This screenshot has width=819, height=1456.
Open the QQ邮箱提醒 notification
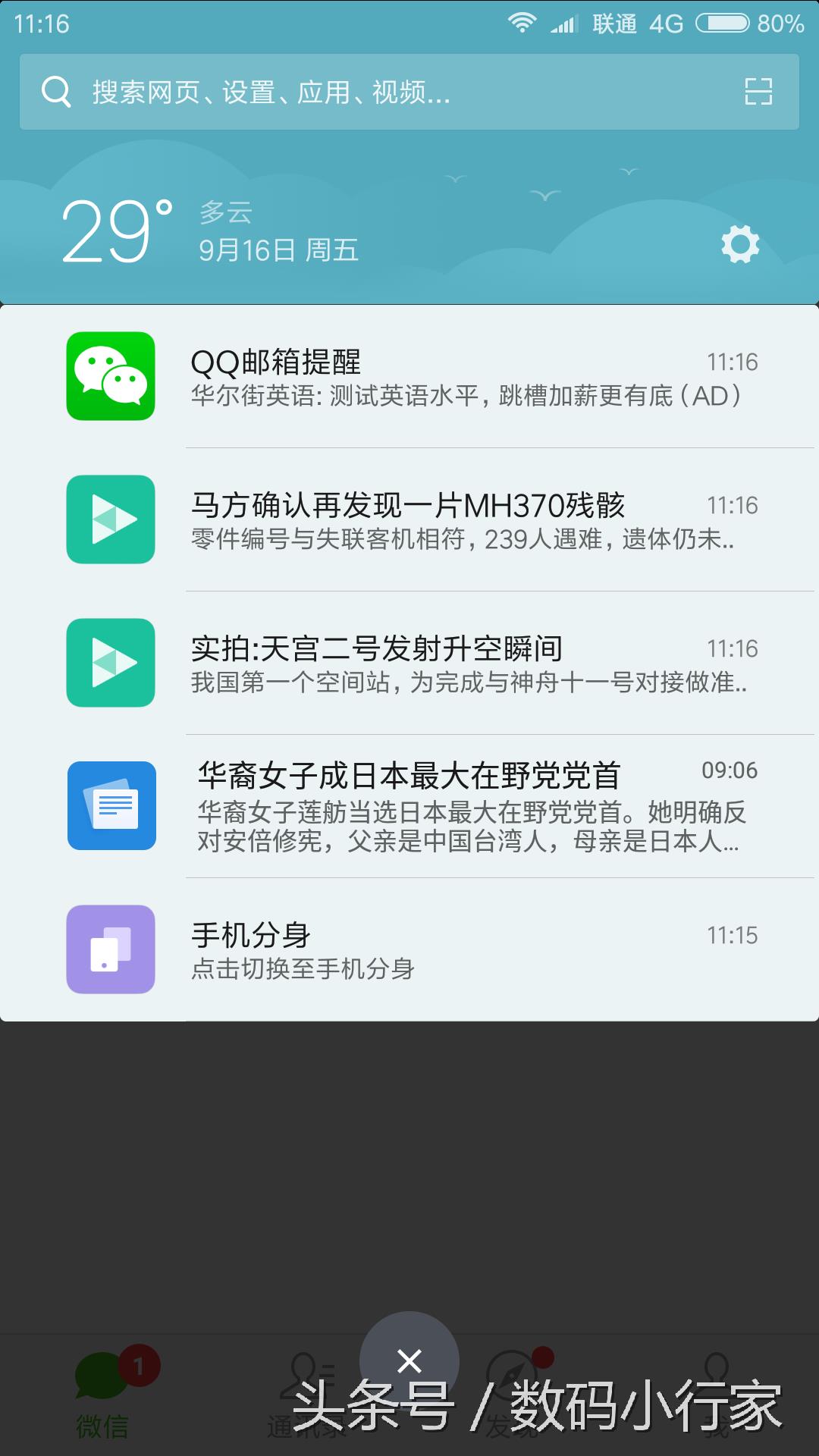409,377
